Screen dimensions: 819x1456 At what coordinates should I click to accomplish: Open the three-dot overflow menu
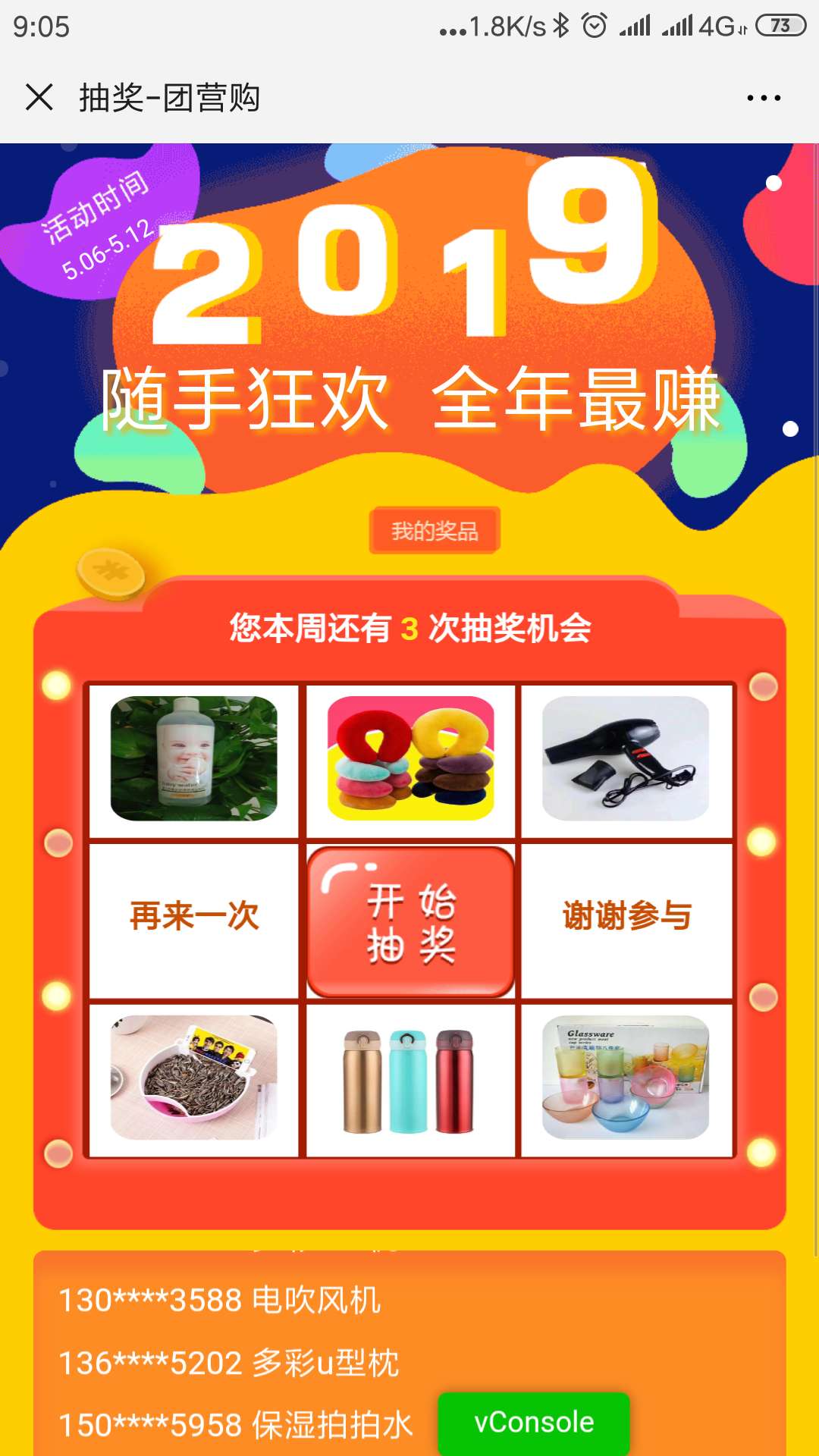[x=764, y=98]
